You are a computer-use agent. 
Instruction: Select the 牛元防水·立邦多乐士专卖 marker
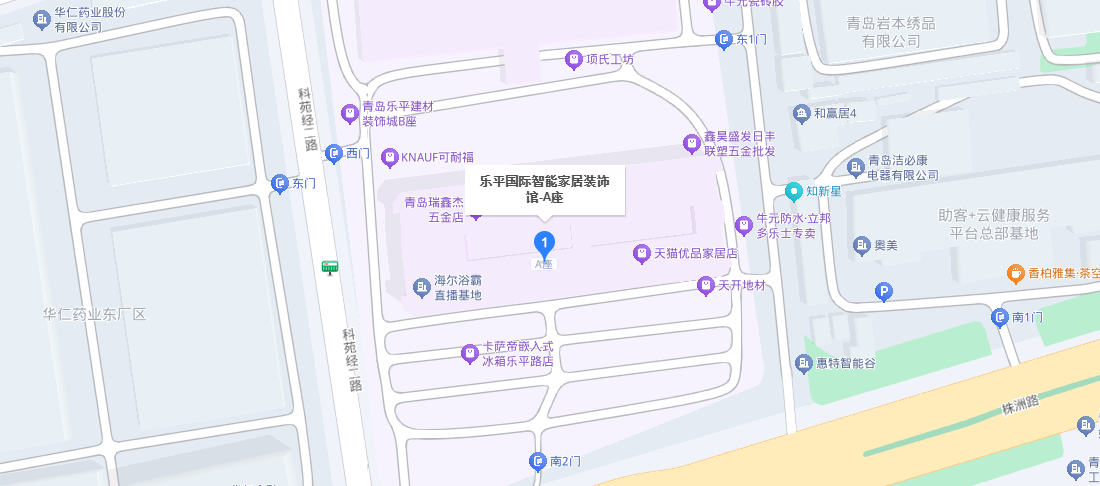coord(743,225)
